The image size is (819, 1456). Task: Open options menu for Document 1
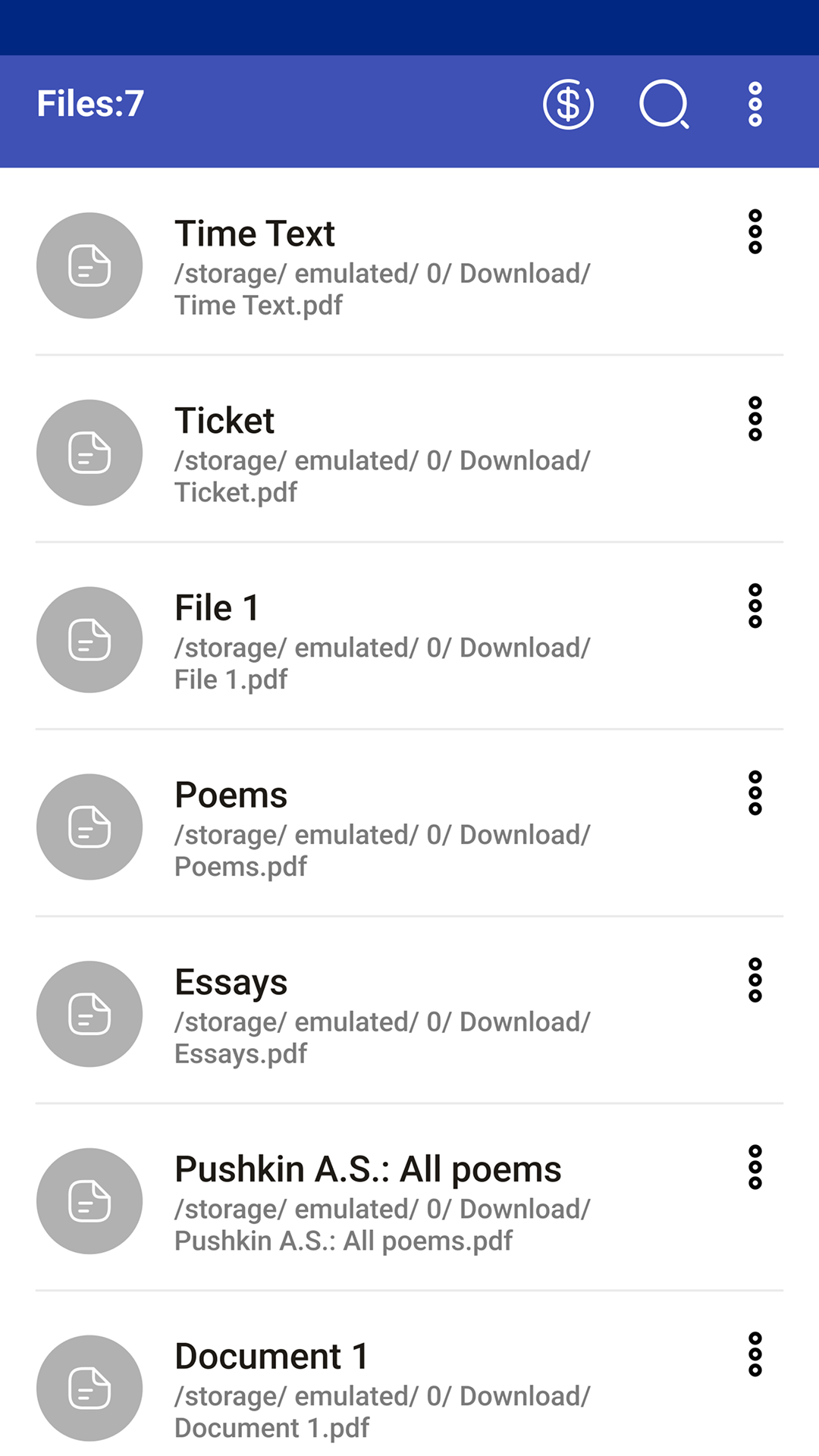tap(755, 1356)
